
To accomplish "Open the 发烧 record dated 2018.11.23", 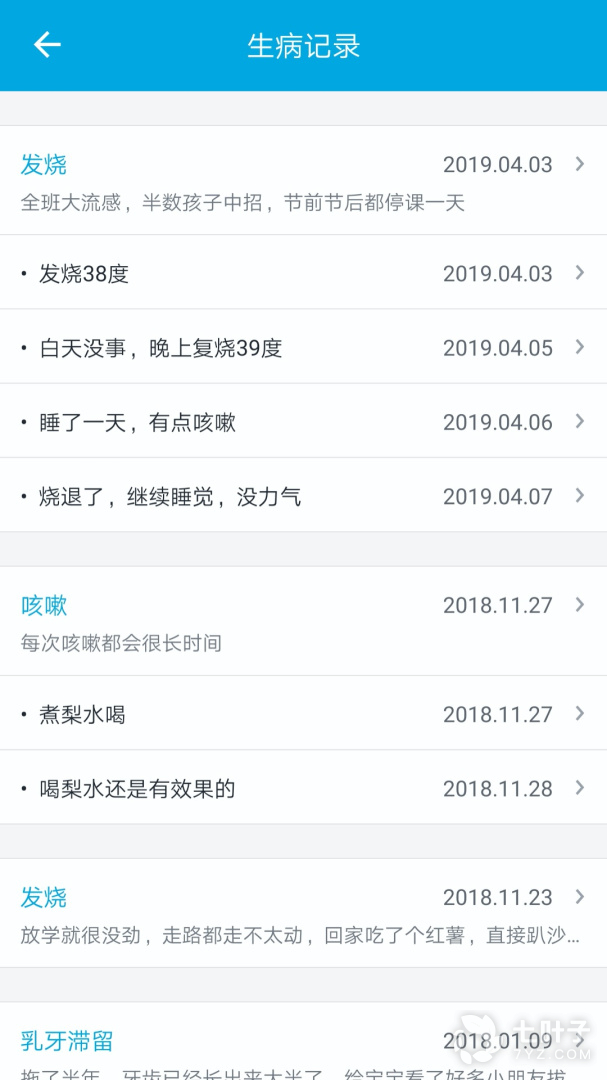I will tap(303, 913).
